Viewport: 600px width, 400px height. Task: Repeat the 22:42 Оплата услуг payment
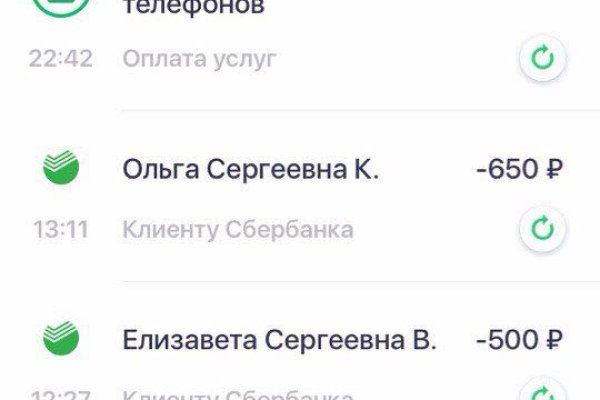pos(541,59)
